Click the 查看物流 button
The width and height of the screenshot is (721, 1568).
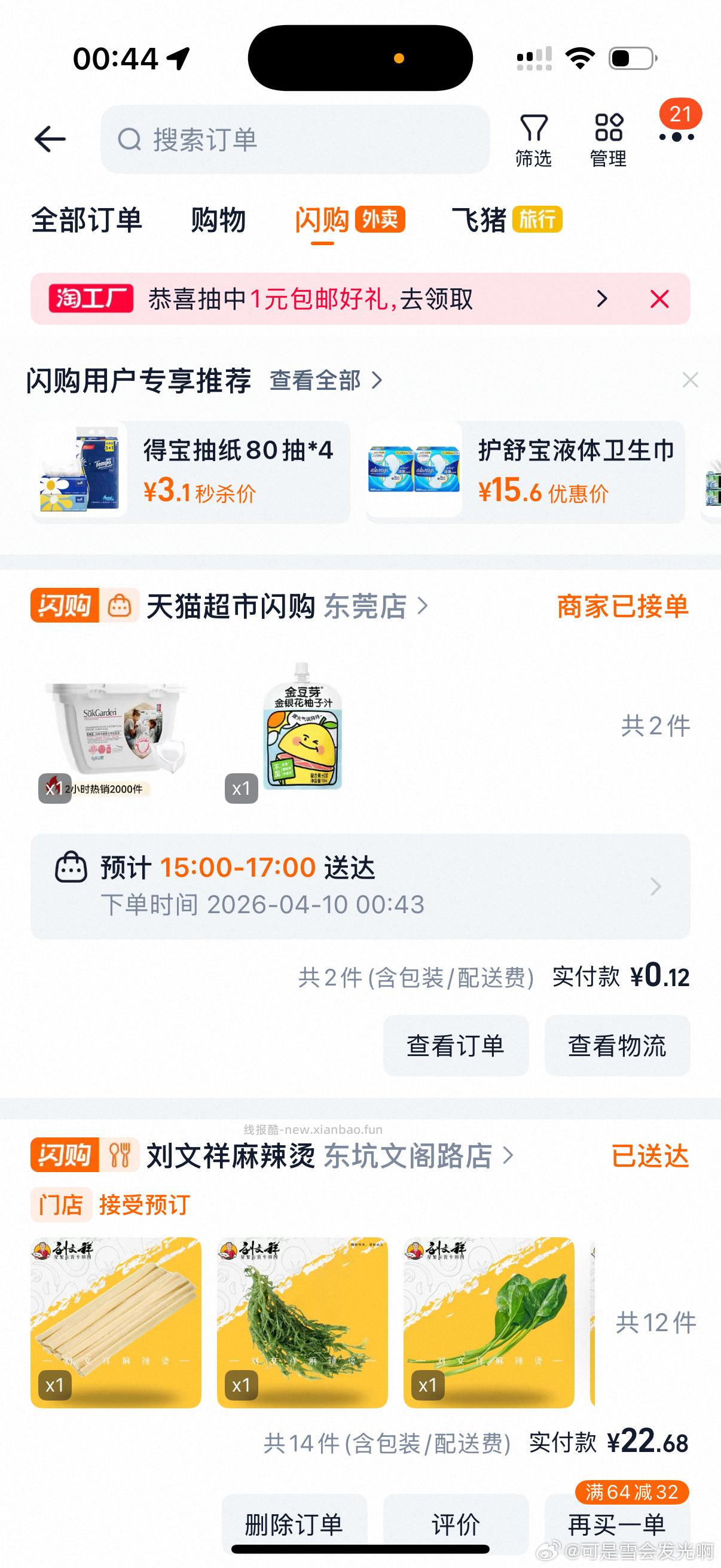616,1045
